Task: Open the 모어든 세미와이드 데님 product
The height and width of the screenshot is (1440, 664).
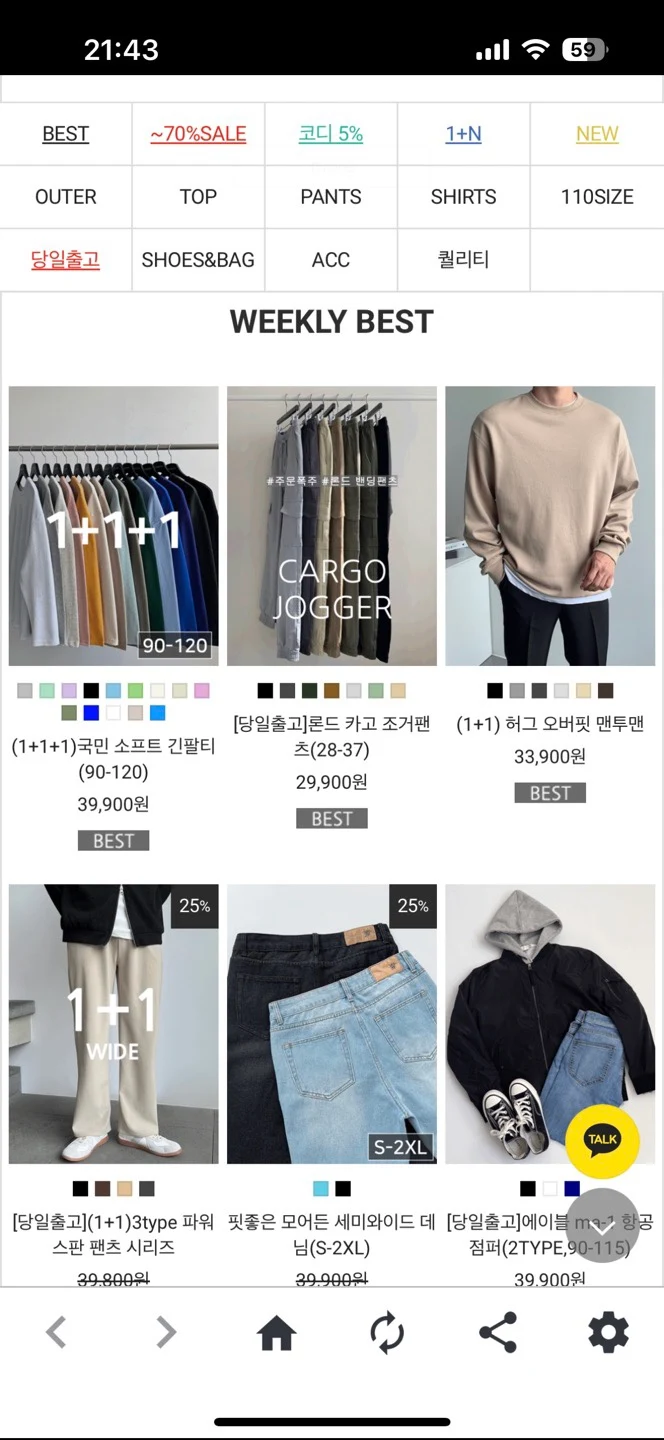Action: (332, 1024)
